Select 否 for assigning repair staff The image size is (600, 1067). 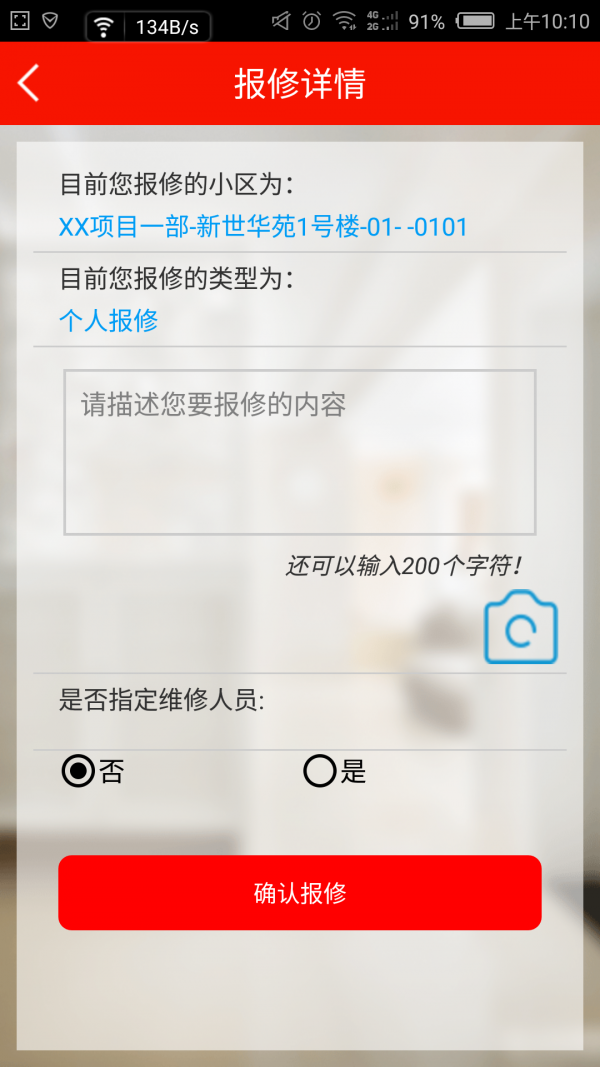(79, 771)
